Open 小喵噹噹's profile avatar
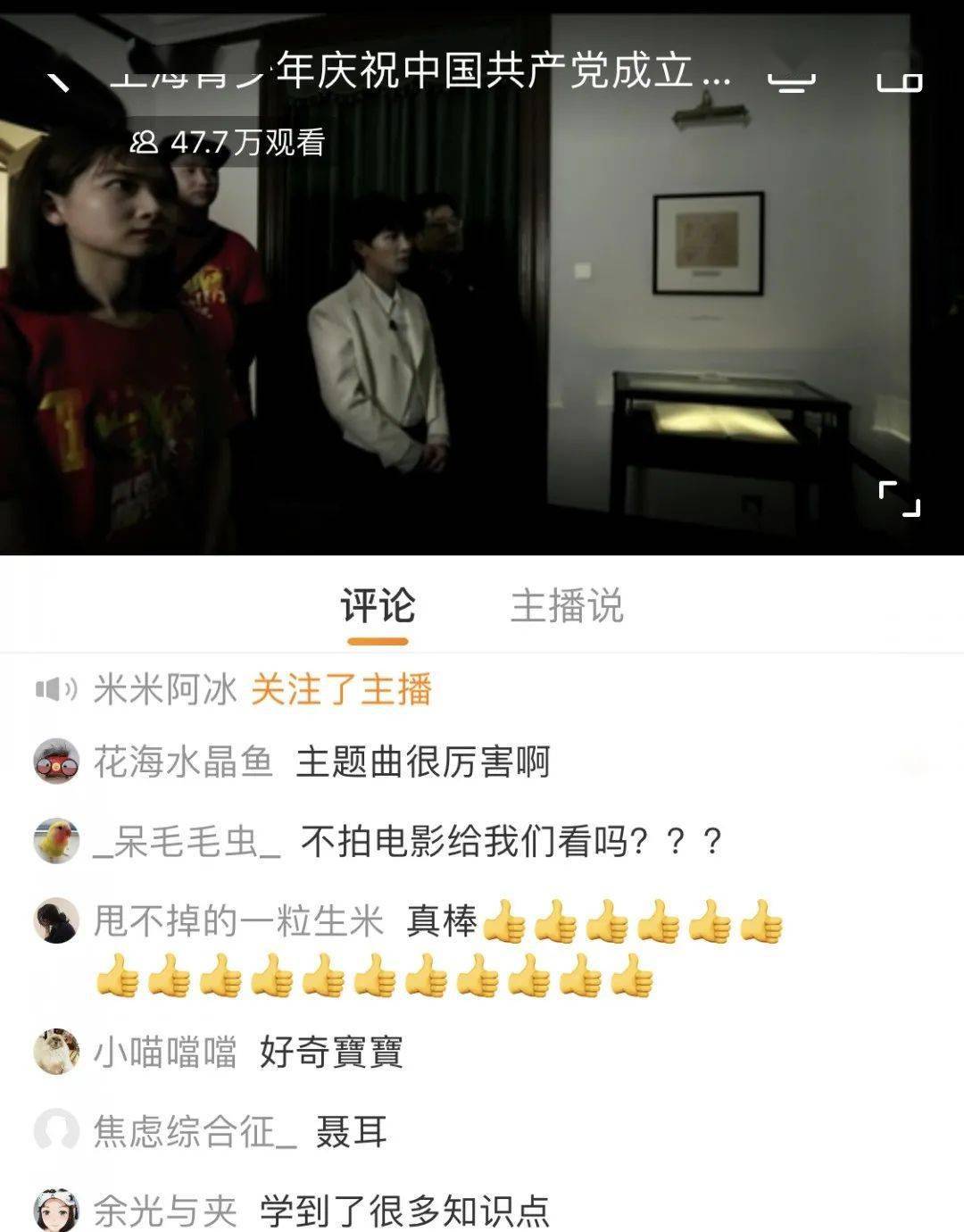Viewport: 964px width, 1232px height. 56,1052
